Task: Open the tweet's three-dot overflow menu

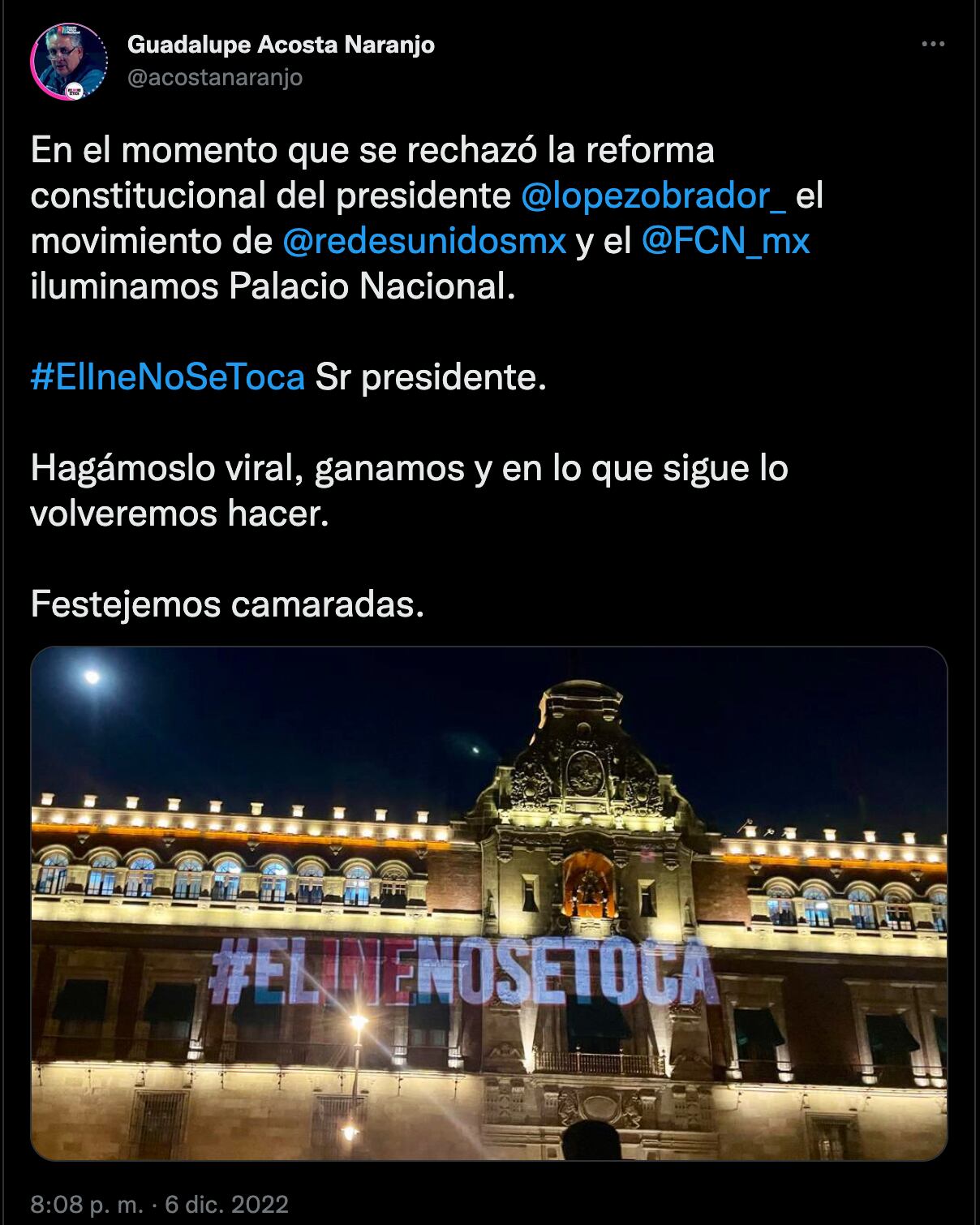Action: click(x=933, y=45)
